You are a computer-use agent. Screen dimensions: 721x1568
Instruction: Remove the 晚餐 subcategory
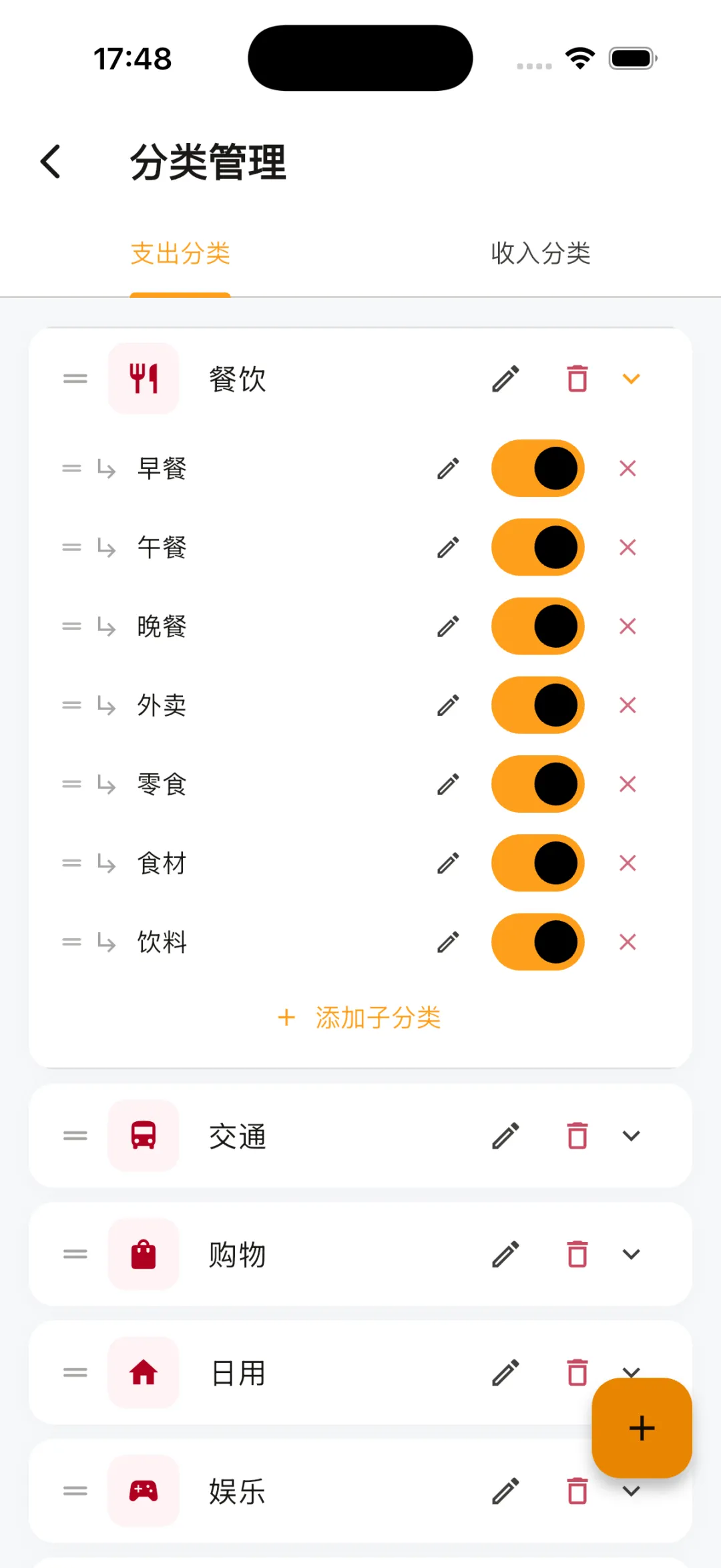pyautogui.click(x=628, y=626)
